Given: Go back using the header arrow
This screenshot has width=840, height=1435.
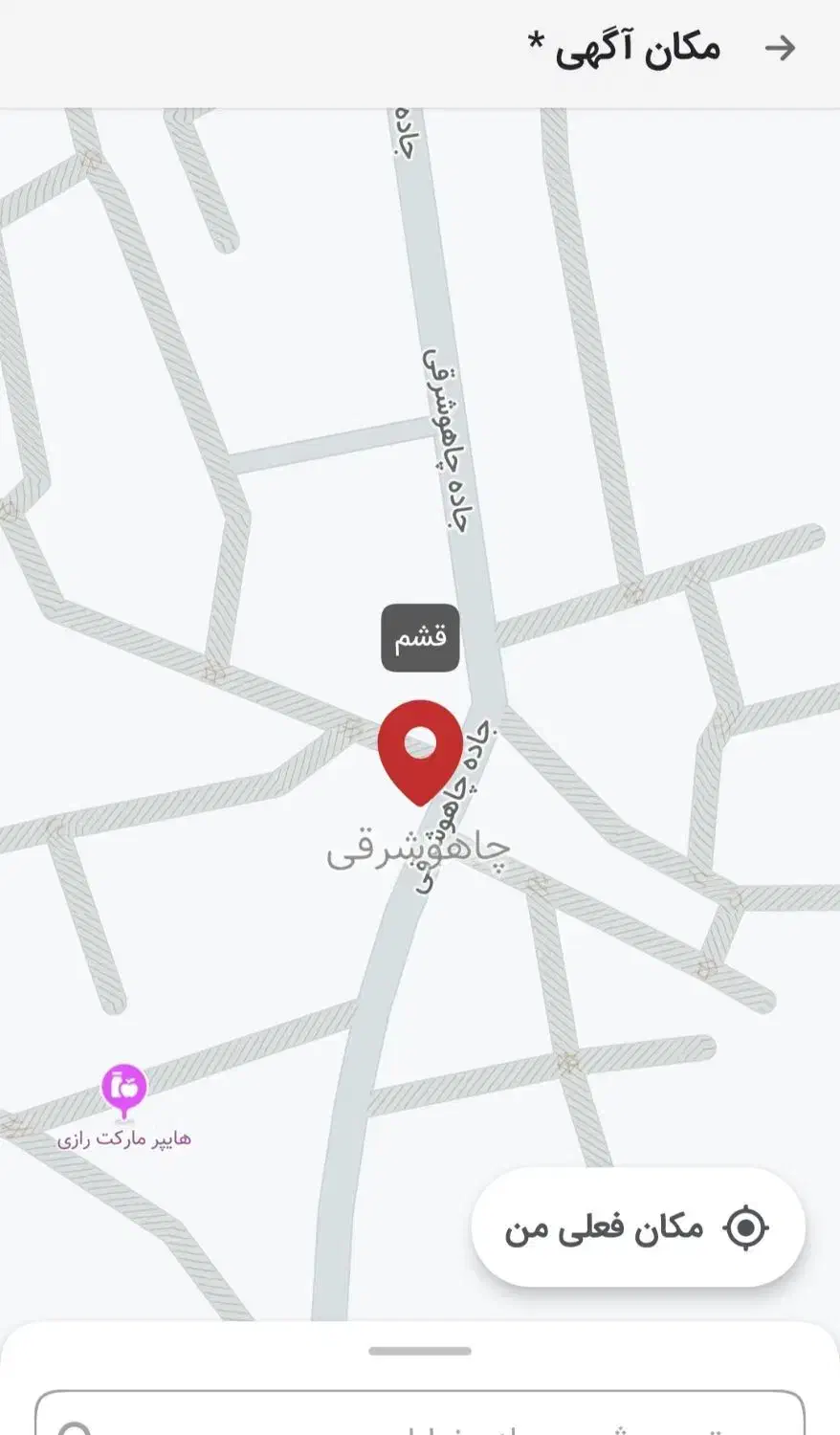Looking at the screenshot, I should tap(780, 48).
